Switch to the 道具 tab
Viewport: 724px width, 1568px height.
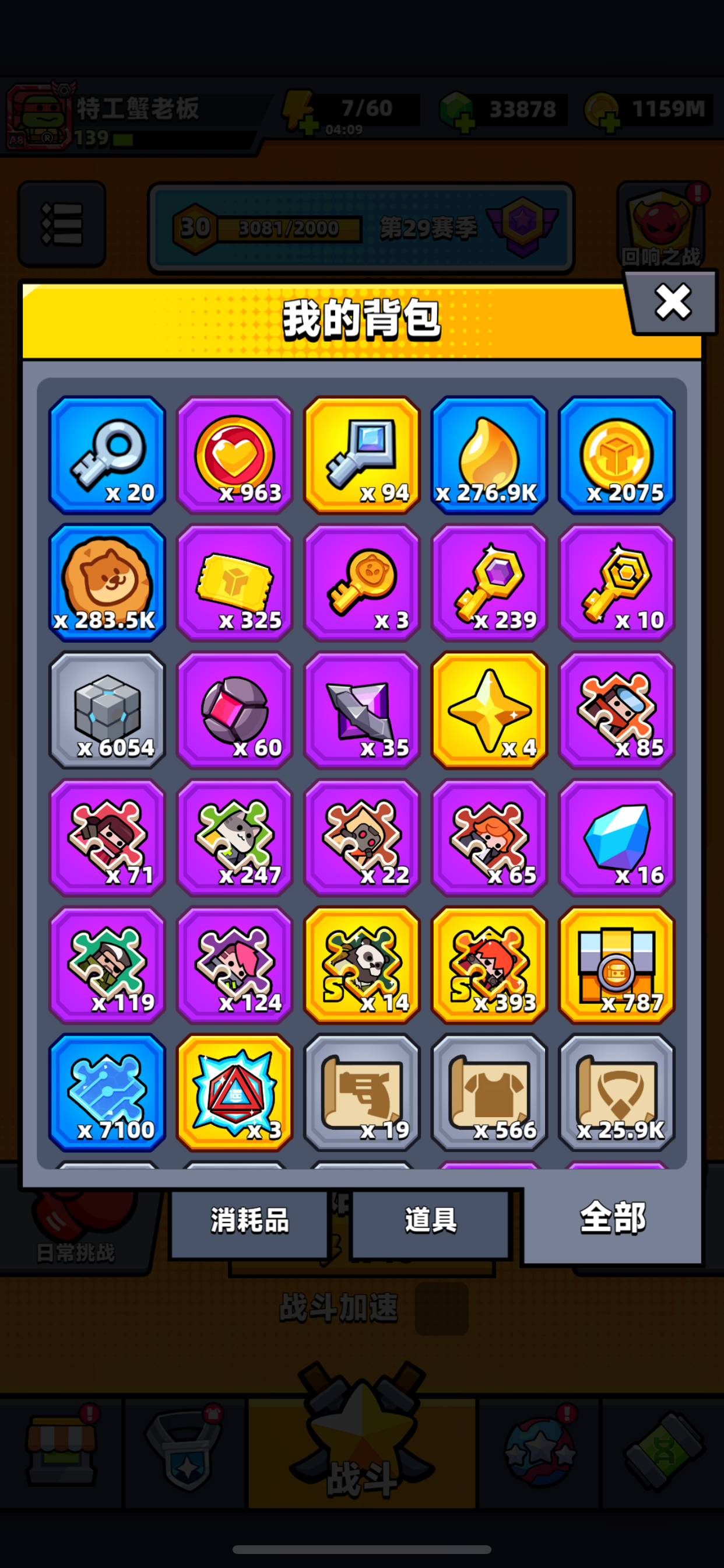[x=430, y=1221]
